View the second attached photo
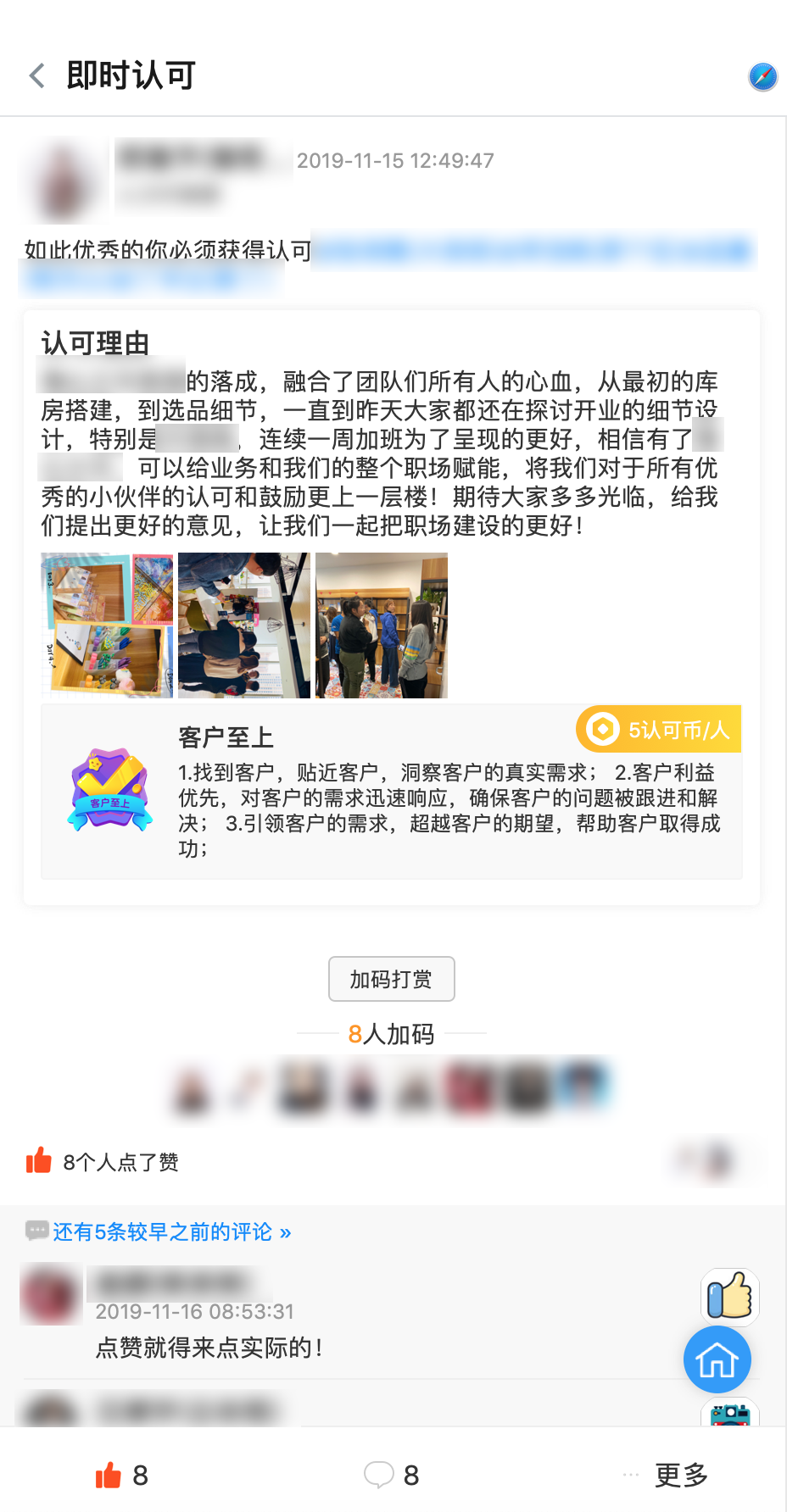The height and width of the screenshot is (1512, 787). pos(244,625)
